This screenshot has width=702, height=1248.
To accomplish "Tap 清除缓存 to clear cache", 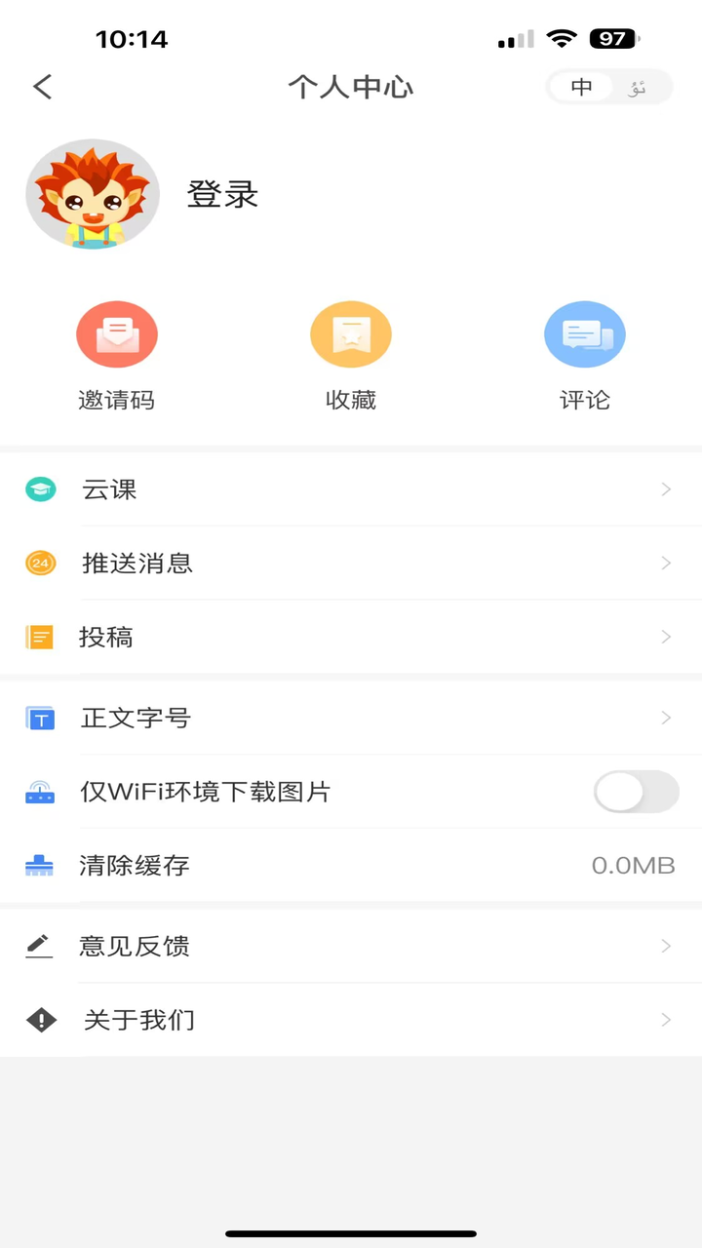I will 350,865.
